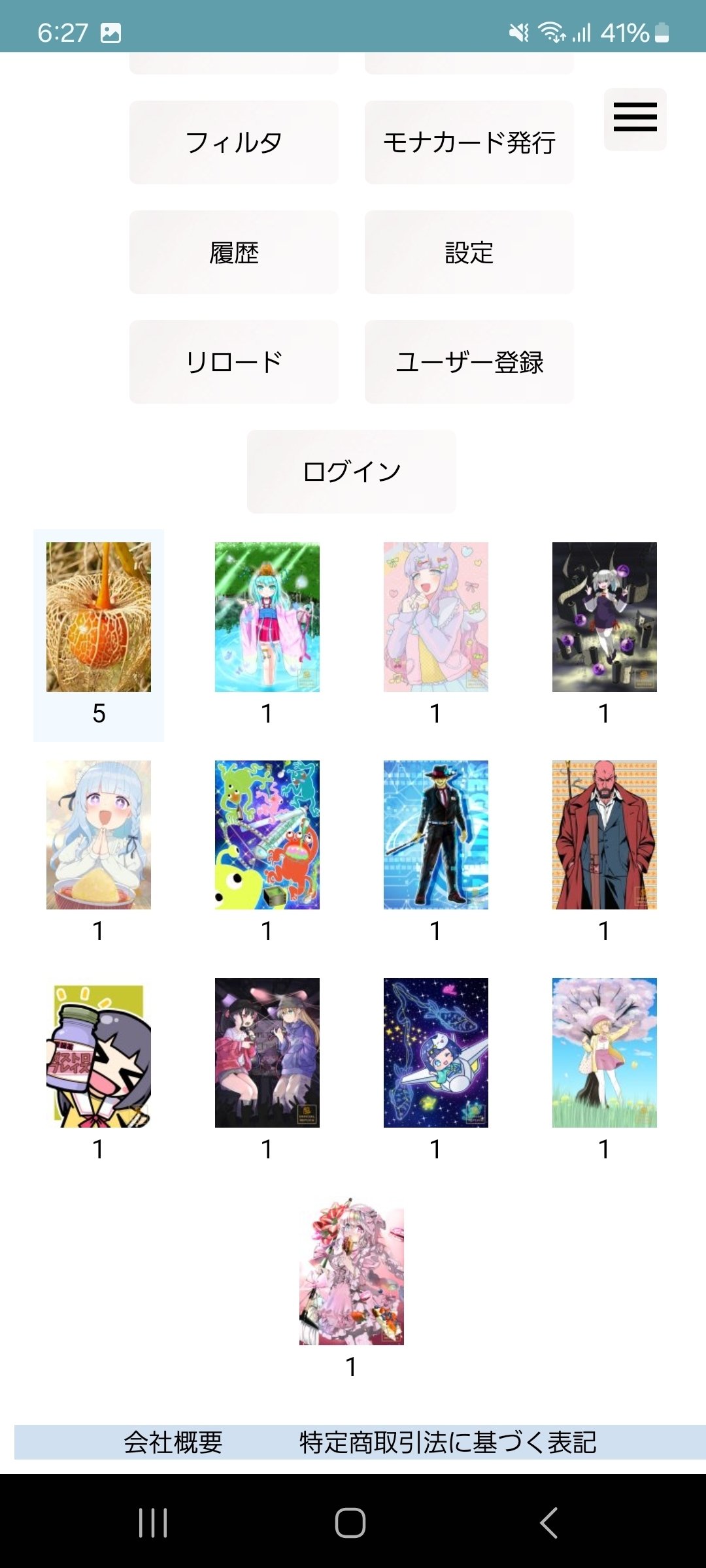Select the pastel bunny-ear girl card

point(436,617)
